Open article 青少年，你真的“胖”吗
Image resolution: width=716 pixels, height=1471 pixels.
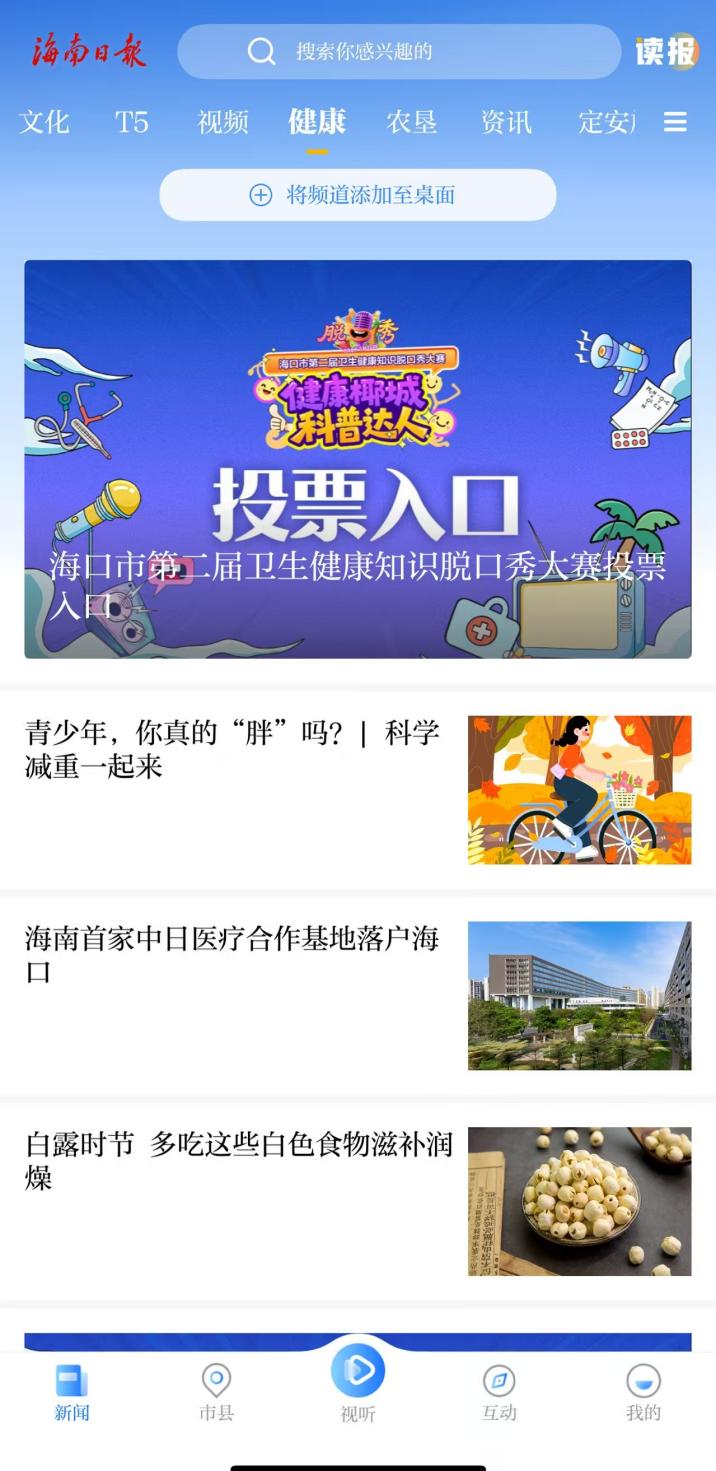[232, 750]
